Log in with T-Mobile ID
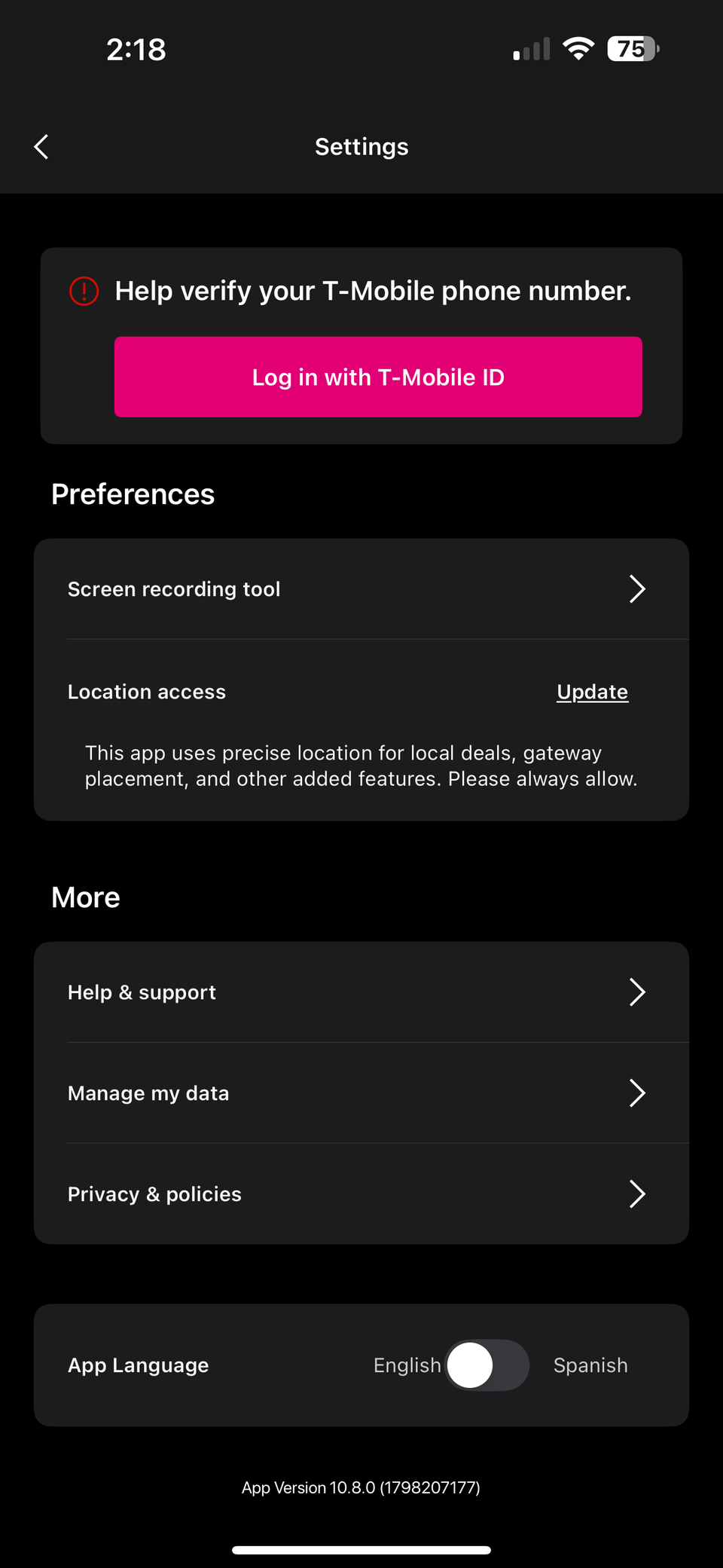723x1568 pixels. [x=378, y=377]
